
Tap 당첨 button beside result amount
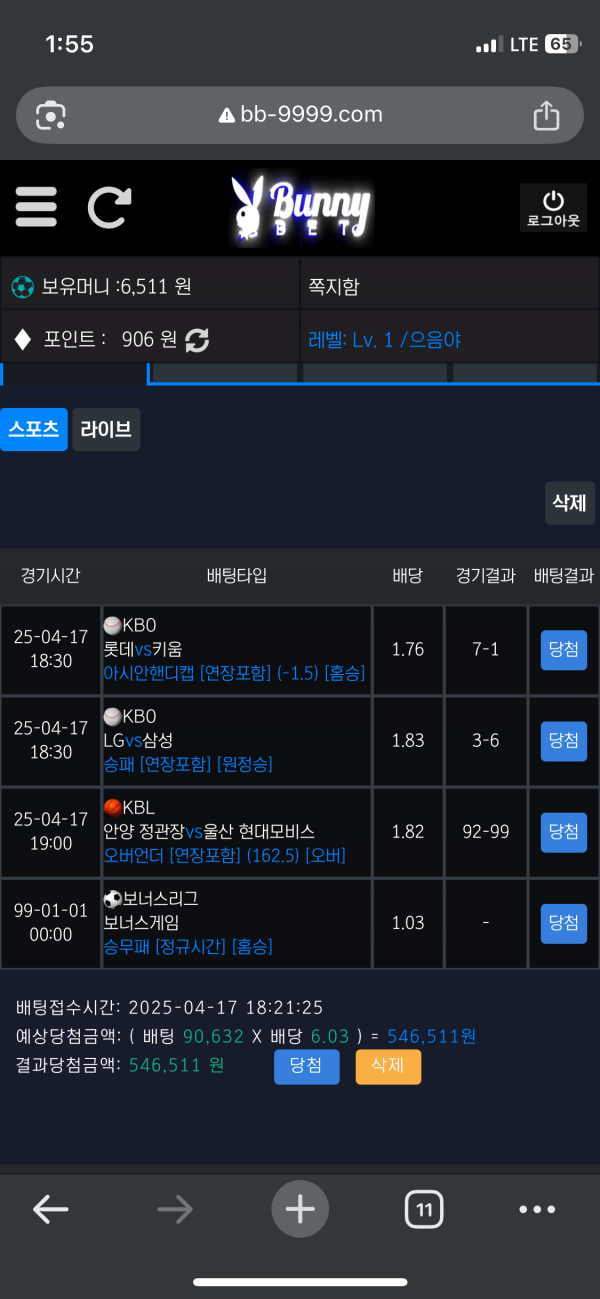306,1066
